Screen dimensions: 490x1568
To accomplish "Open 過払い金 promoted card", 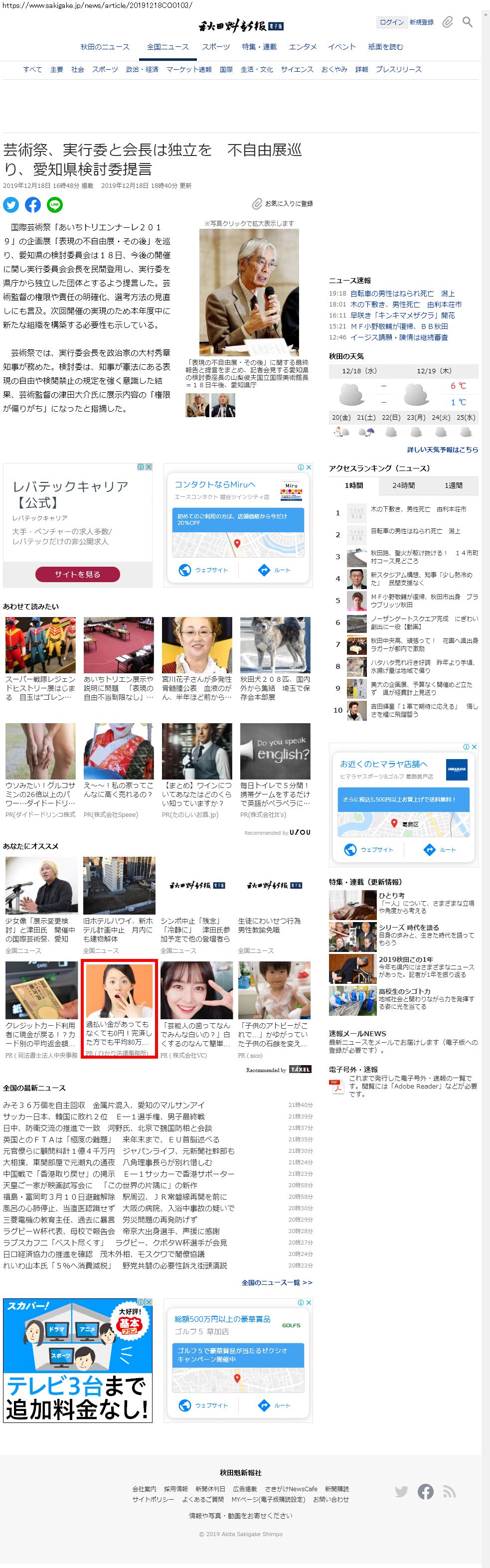I will tap(119, 1009).
